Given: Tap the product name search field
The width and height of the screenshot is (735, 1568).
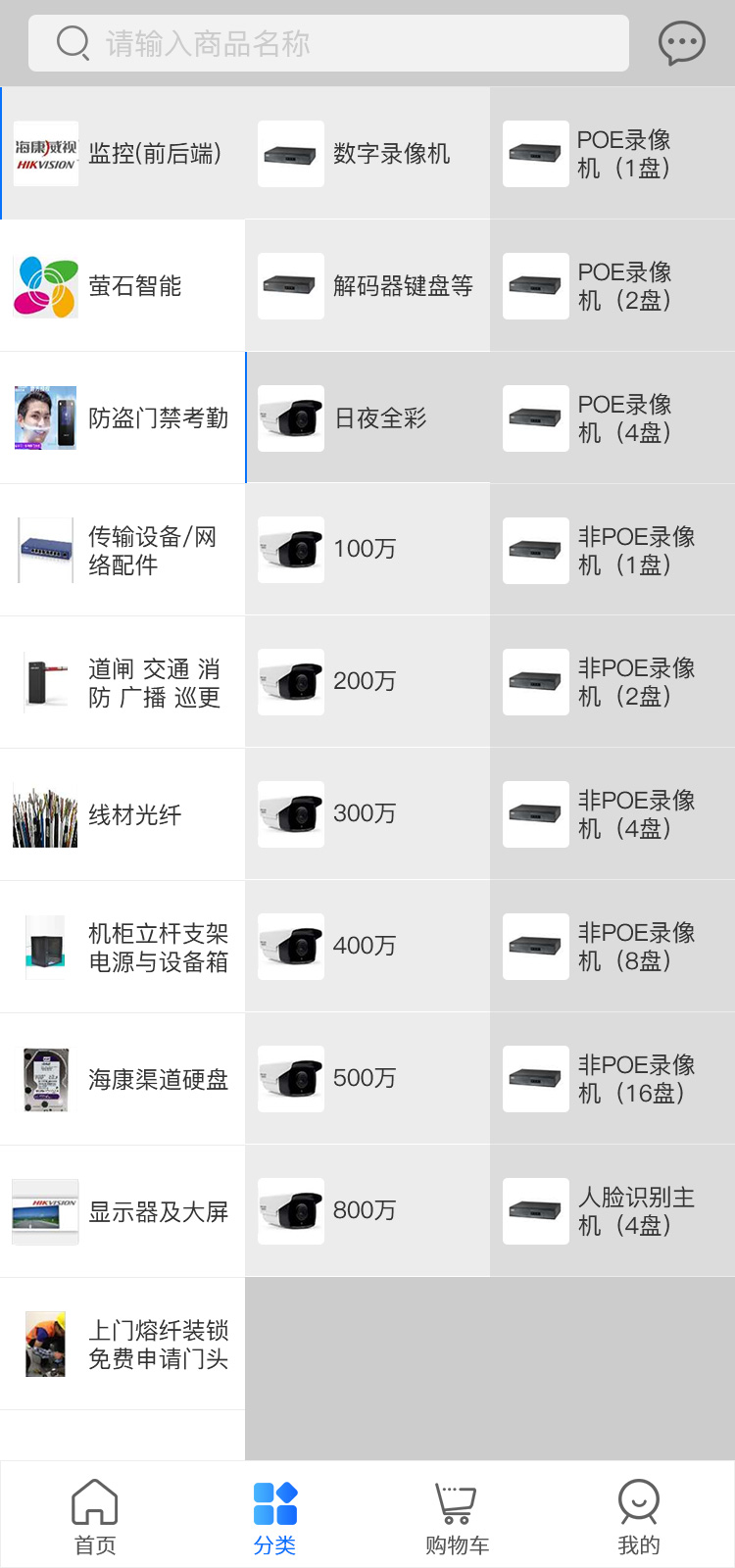Looking at the screenshot, I should coord(328,43).
